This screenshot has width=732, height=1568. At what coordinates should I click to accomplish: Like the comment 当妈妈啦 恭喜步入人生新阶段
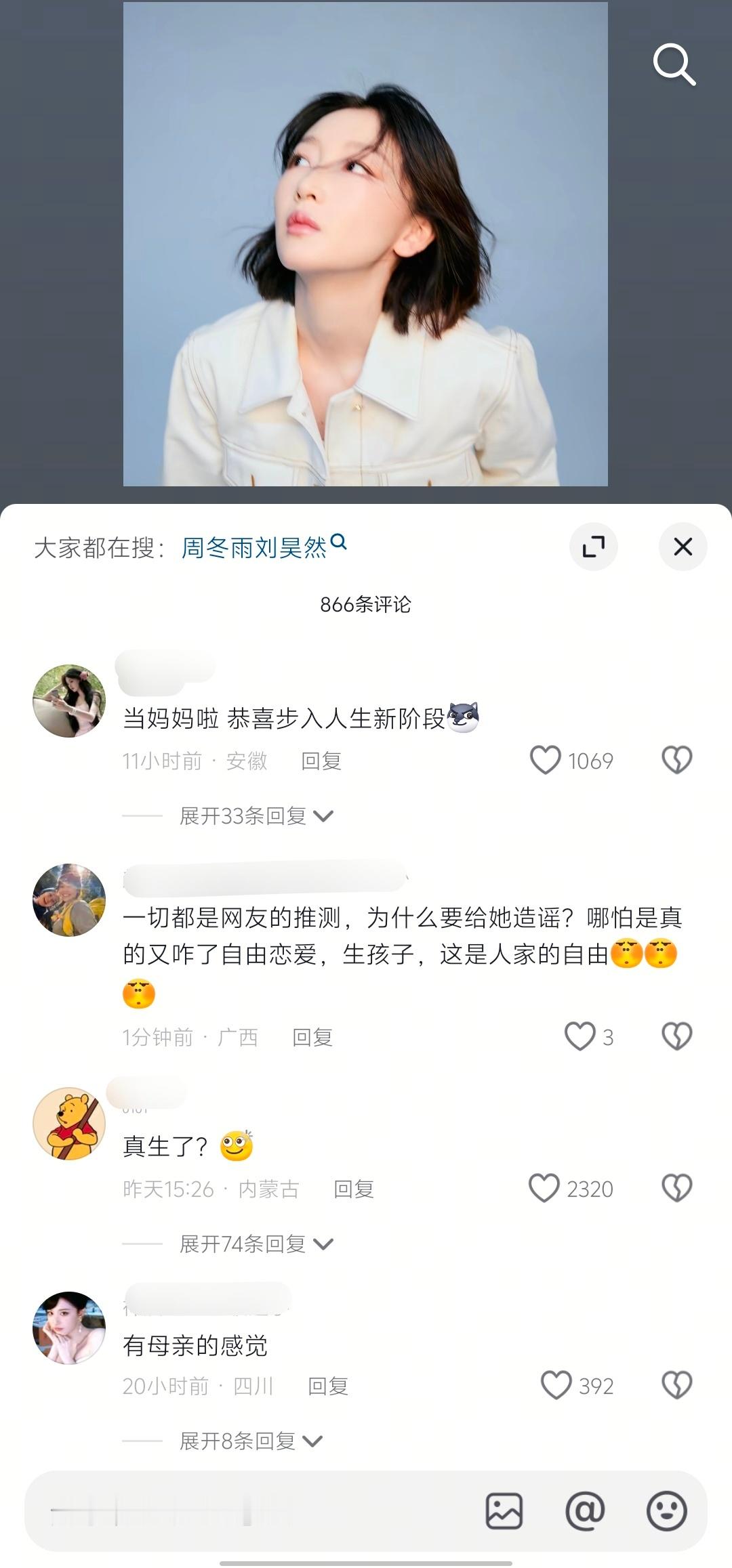[546, 761]
